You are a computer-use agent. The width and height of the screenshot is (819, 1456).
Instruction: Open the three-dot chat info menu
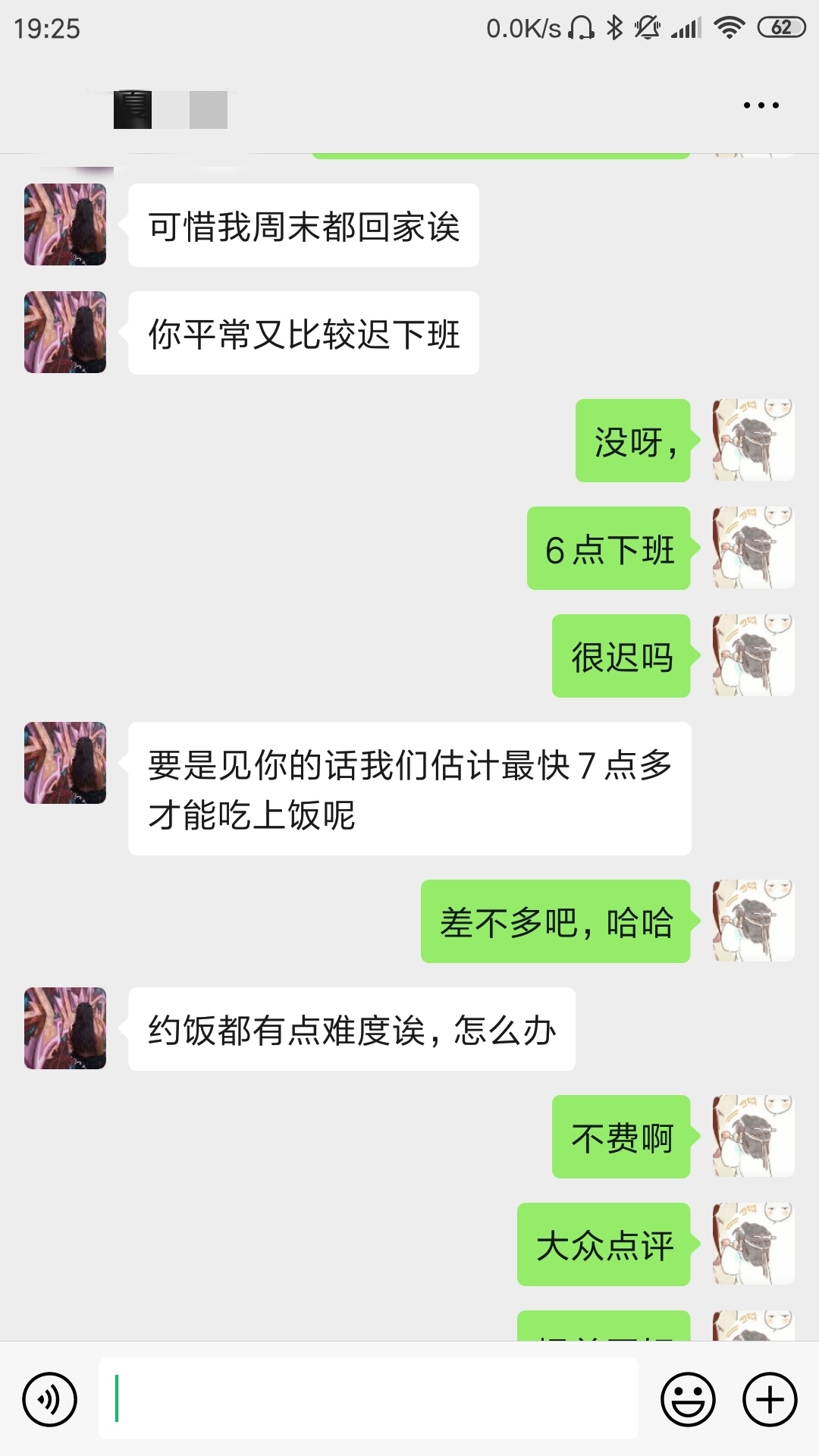761,105
